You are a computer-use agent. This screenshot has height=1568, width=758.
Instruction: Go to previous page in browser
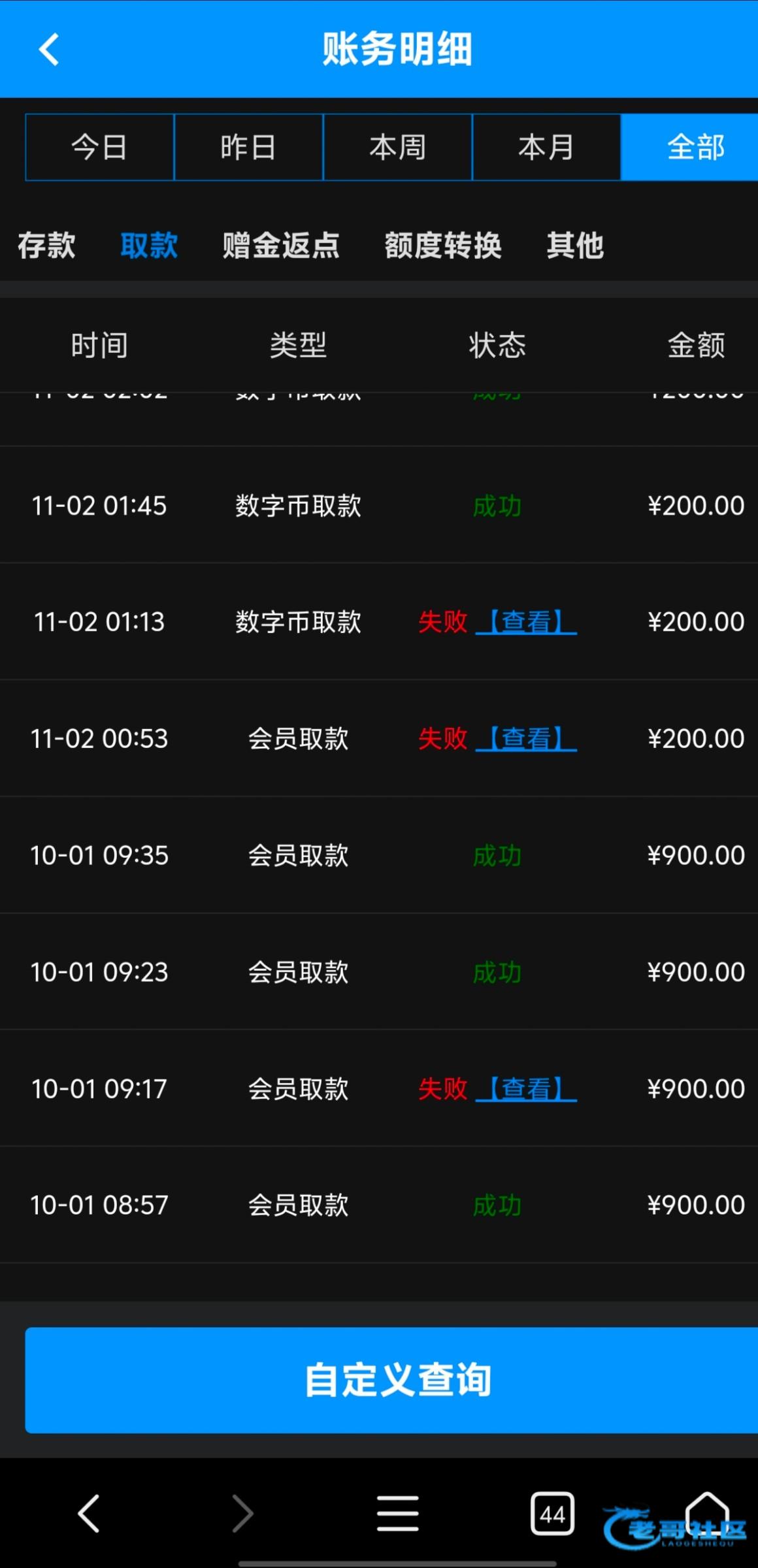[x=89, y=1513]
